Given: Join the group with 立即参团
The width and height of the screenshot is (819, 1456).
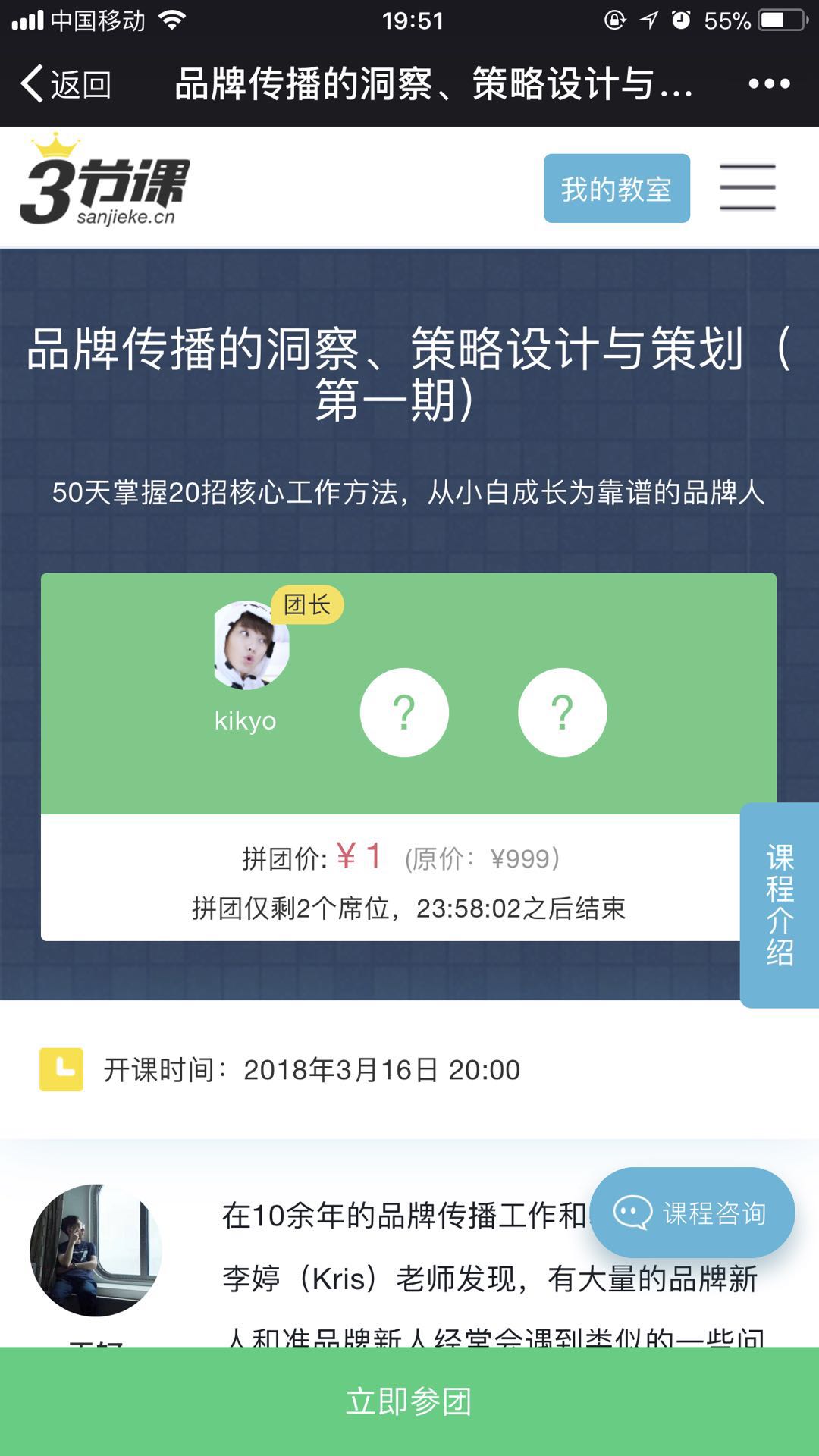Looking at the screenshot, I should [x=409, y=1401].
